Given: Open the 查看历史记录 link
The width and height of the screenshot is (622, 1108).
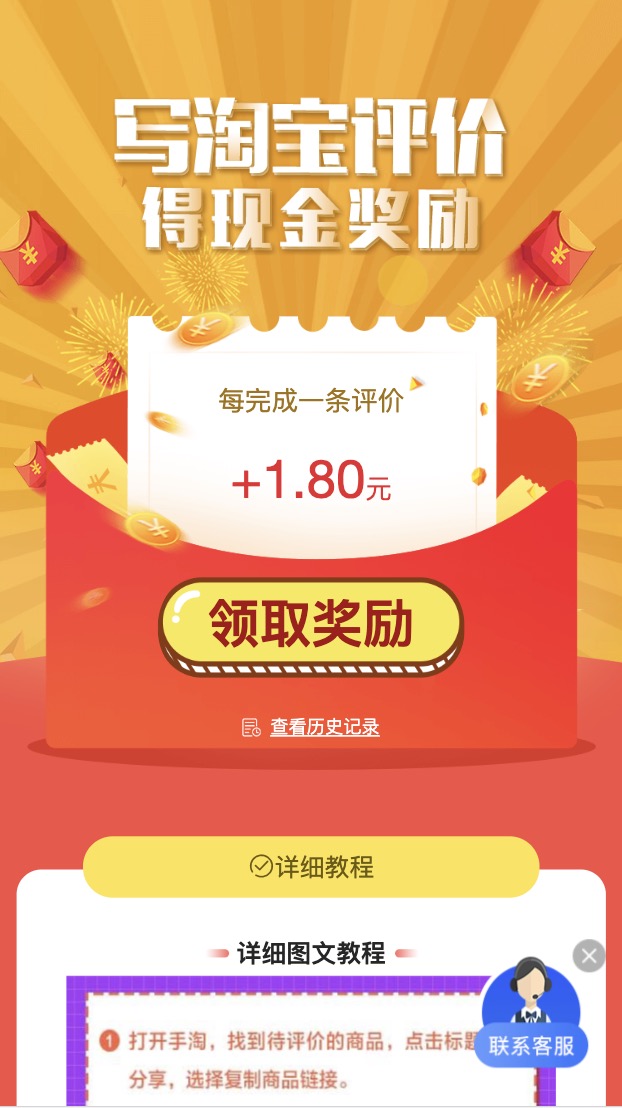Looking at the screenshot, I should click(324, 727).
